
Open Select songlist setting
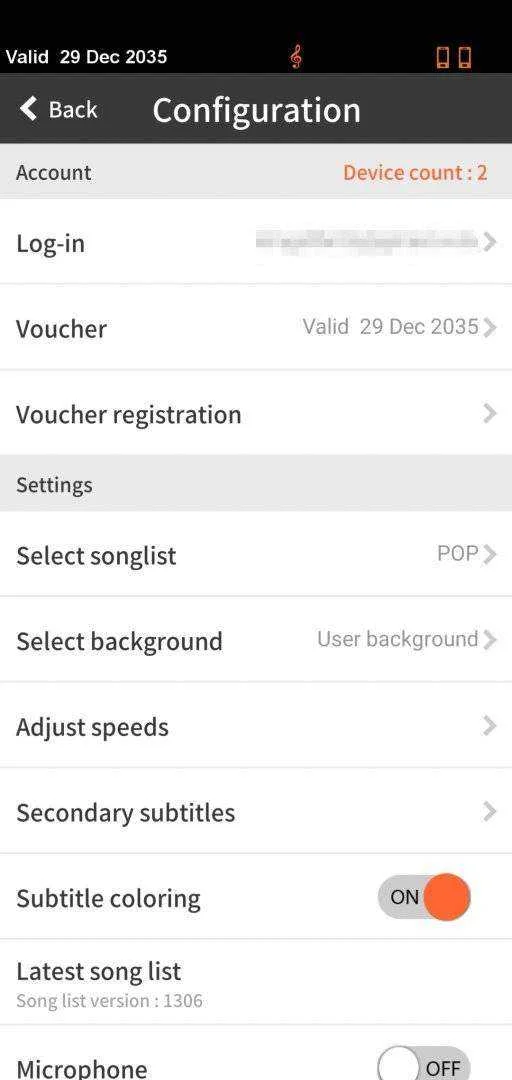tap(256, 554)
